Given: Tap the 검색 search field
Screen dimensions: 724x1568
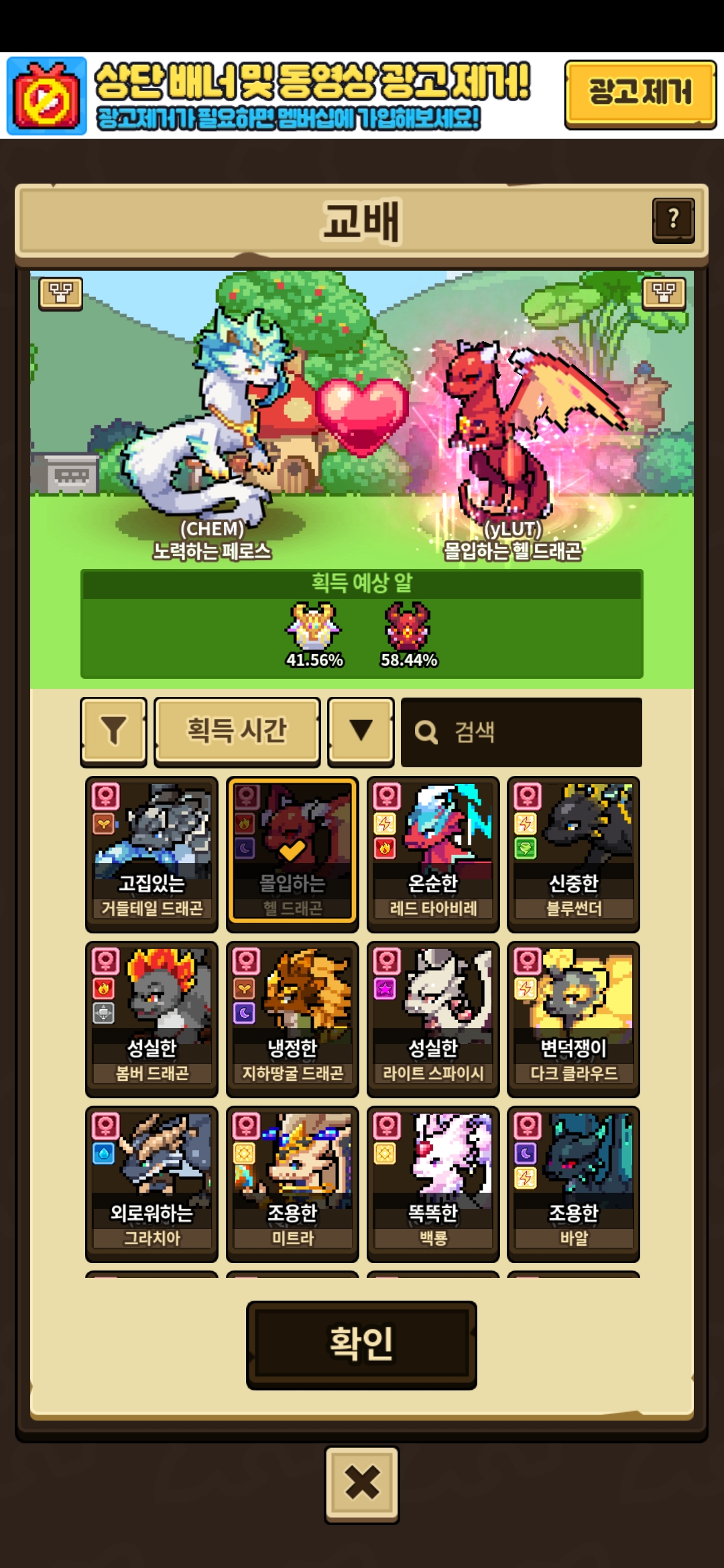Looking at the screenshot, I should pos(522,732).
